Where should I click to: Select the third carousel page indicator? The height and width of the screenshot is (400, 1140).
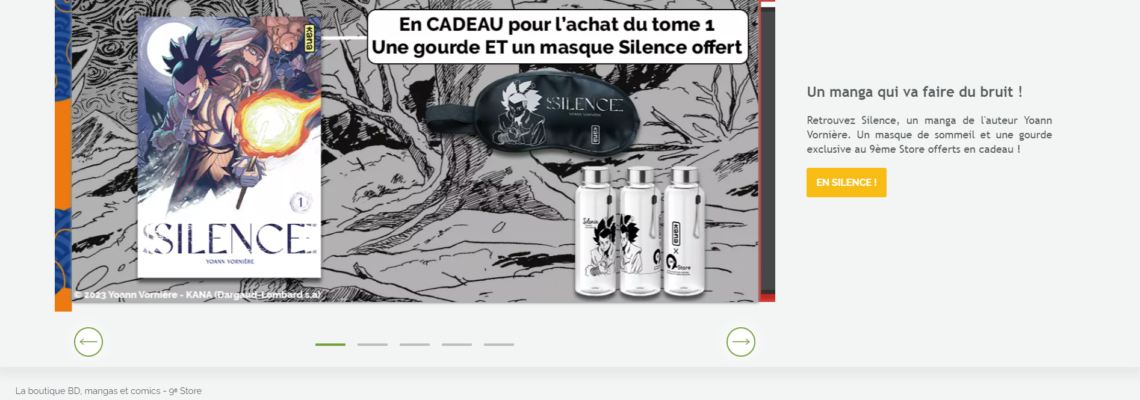(414, 344)
